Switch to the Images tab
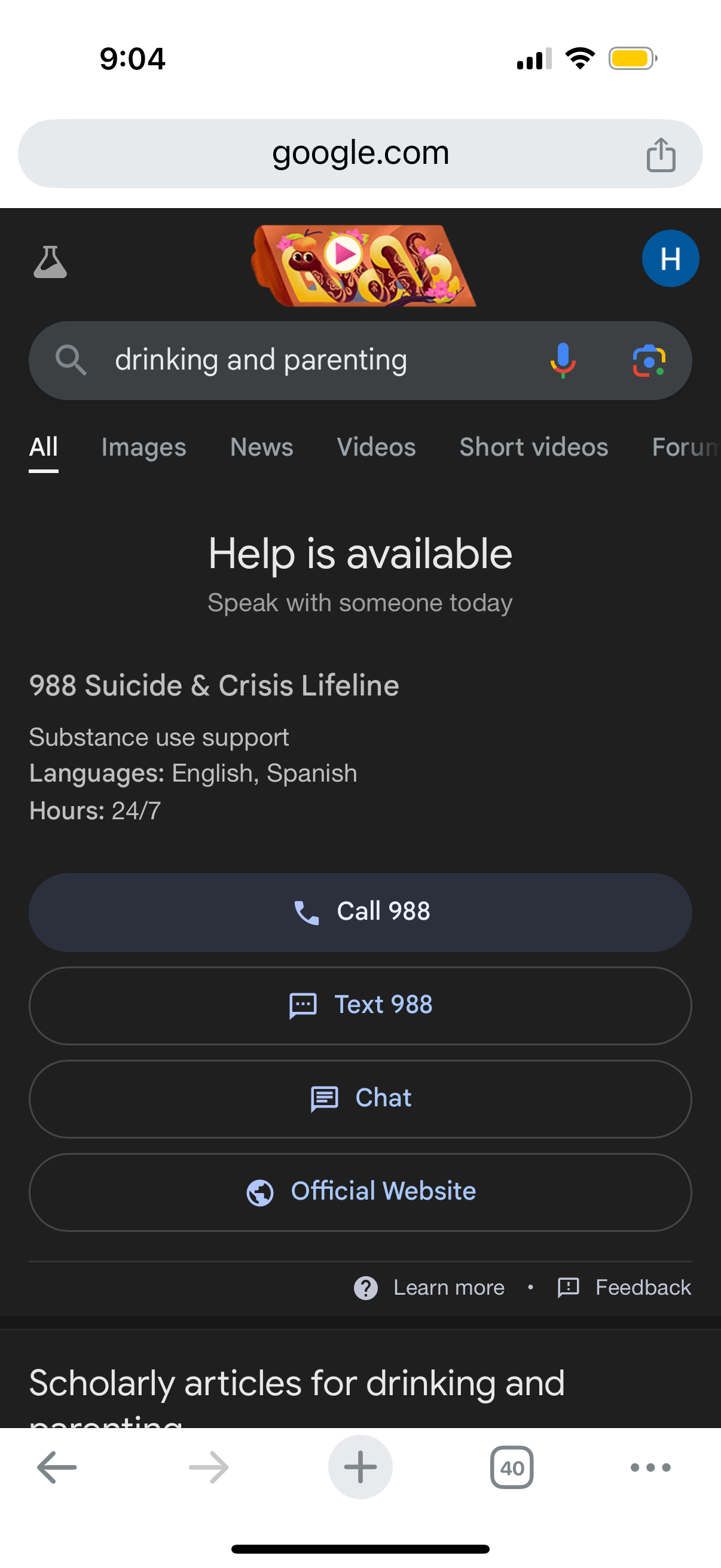 pyautogui.click(x=143, y=447)
